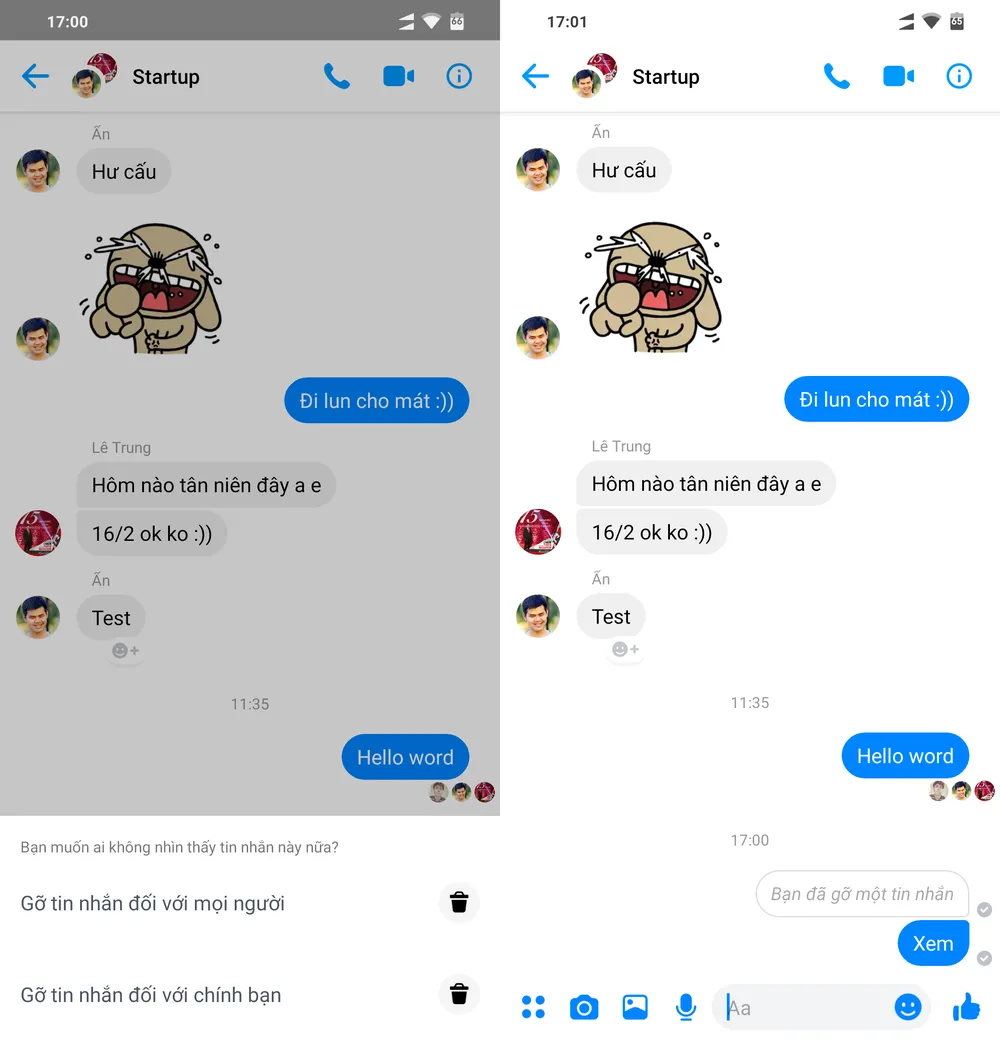Select Gỡ tin nhắn đối với chính bạn
This screenshot has width=1000, height=1040.
[151, 996]
